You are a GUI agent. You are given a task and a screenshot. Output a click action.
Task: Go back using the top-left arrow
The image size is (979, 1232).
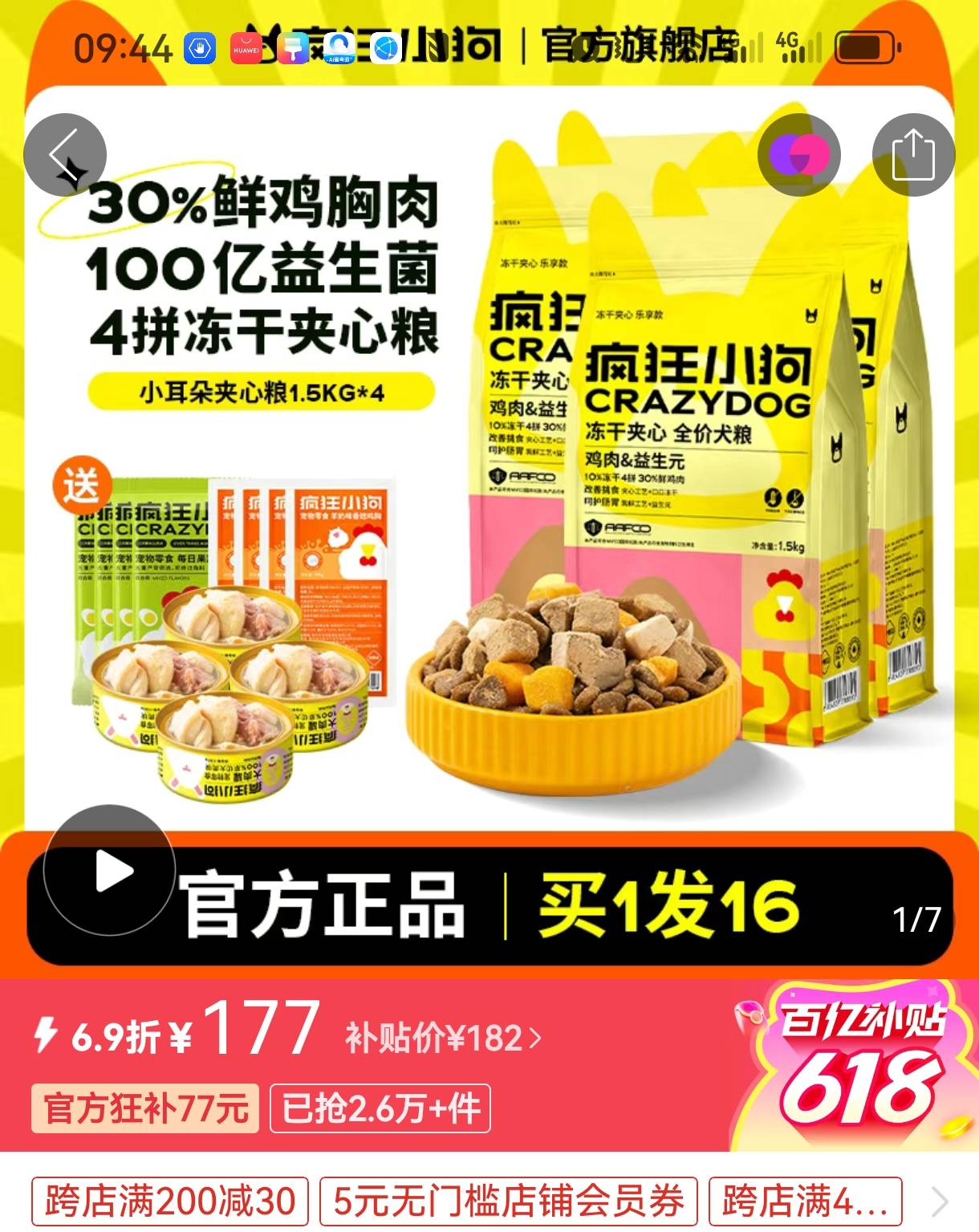pyautogui.click(x=65, y=155)
